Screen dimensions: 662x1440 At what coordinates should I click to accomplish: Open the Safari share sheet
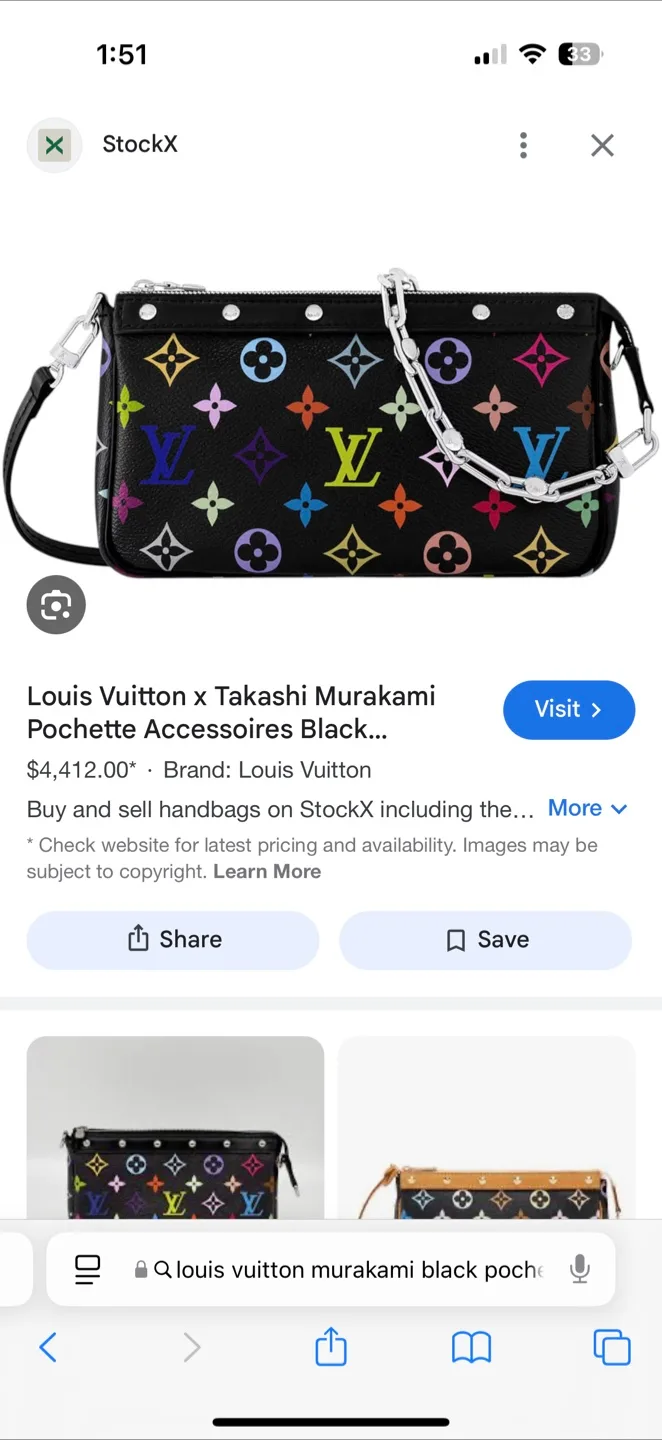(331, 1347)
